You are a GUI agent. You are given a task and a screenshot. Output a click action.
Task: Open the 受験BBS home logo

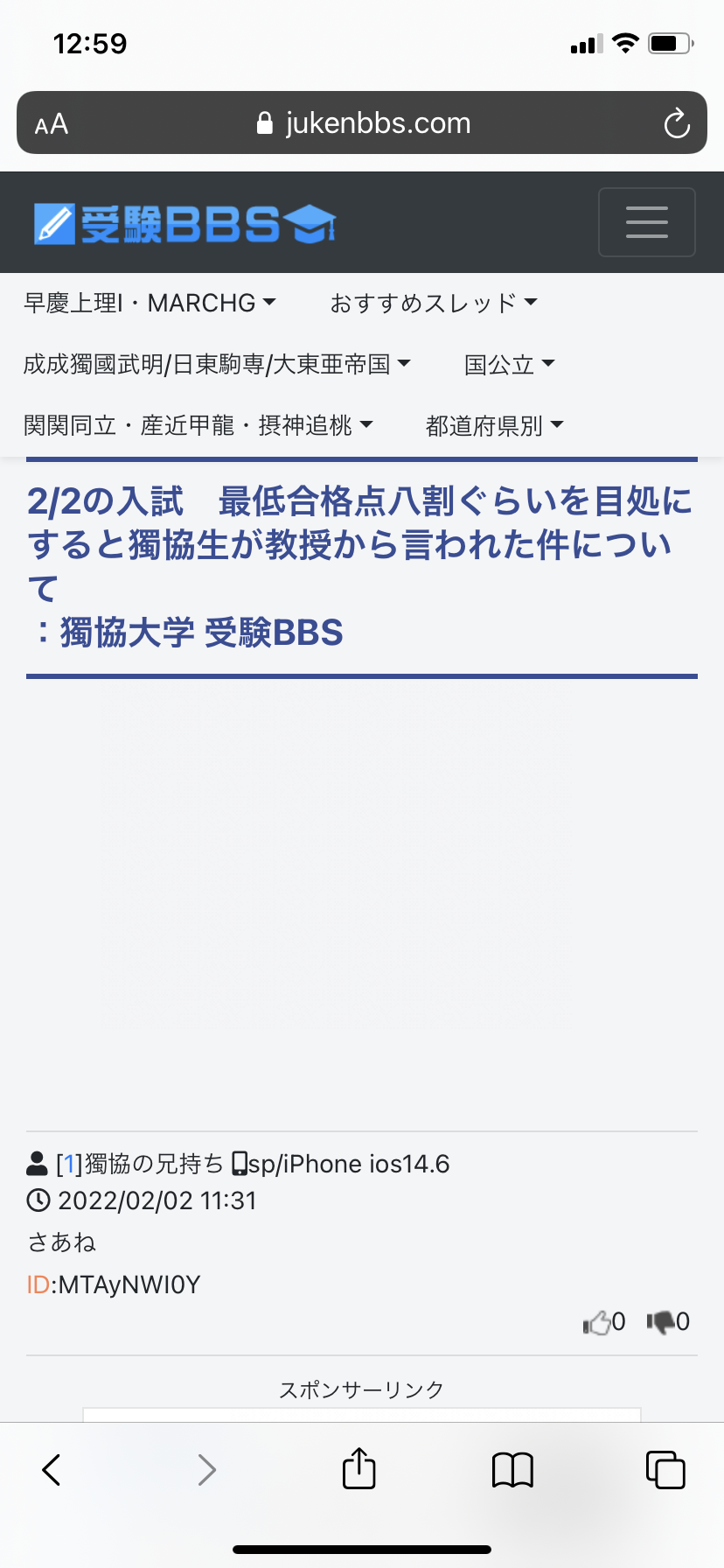(184, 224)
